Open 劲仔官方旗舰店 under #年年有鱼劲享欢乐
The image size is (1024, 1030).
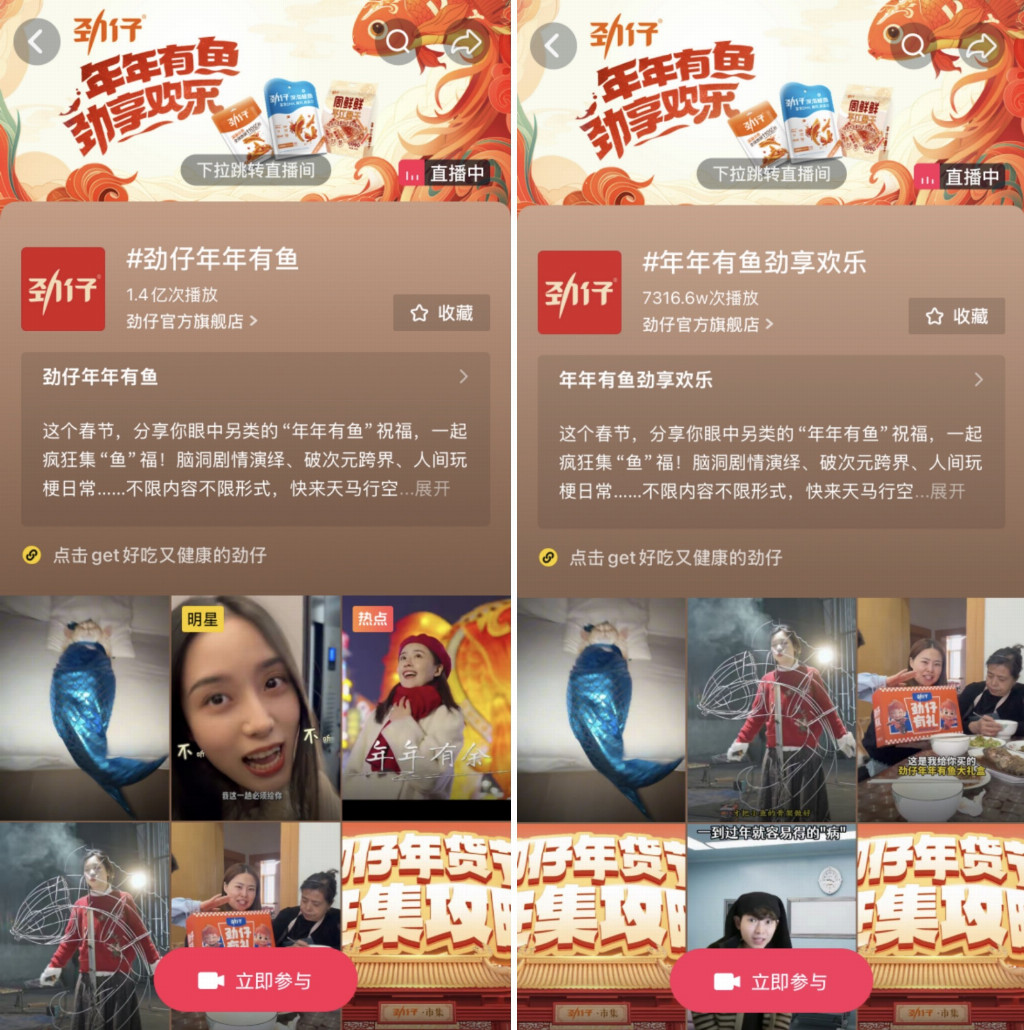pyautogui.click(x=707, y=325)
